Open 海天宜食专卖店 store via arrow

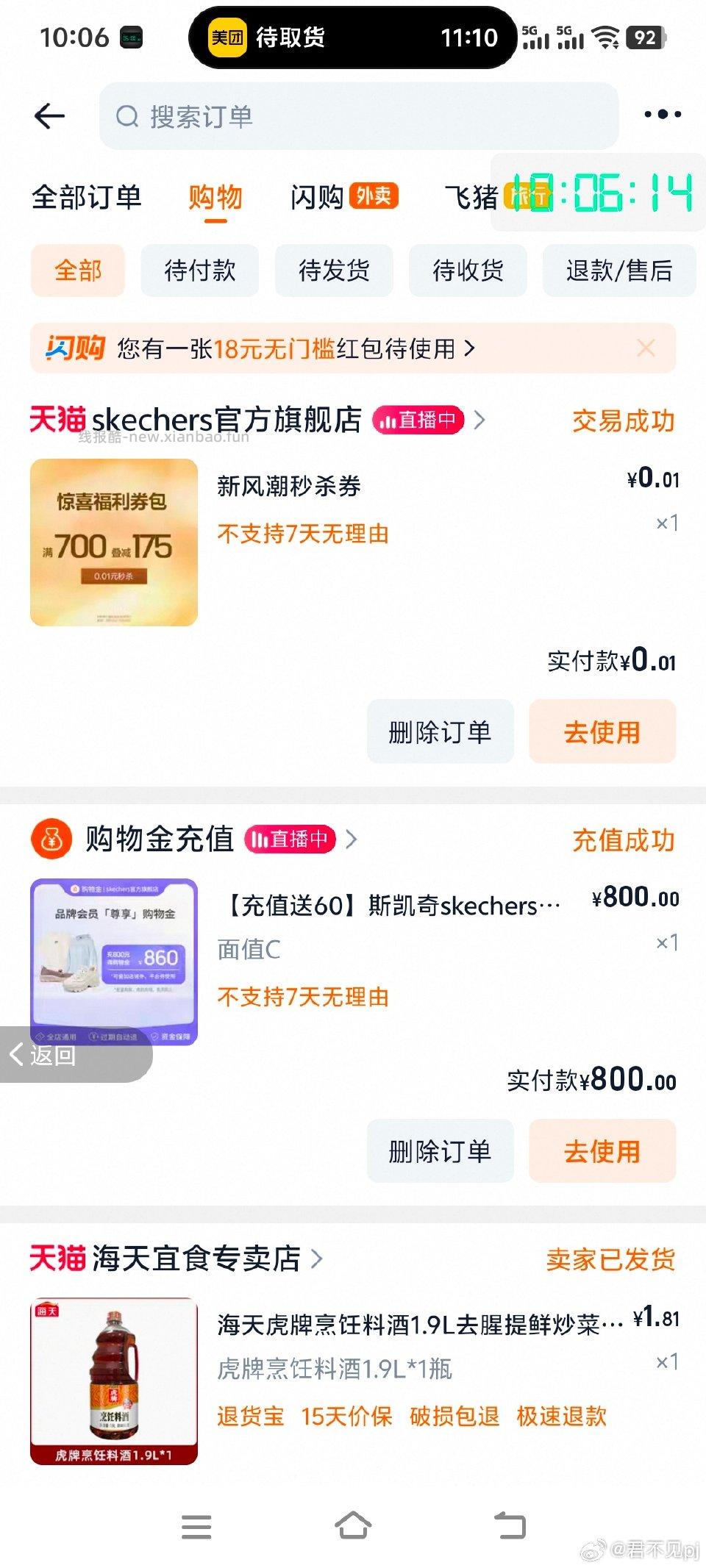pos(318,1259)
